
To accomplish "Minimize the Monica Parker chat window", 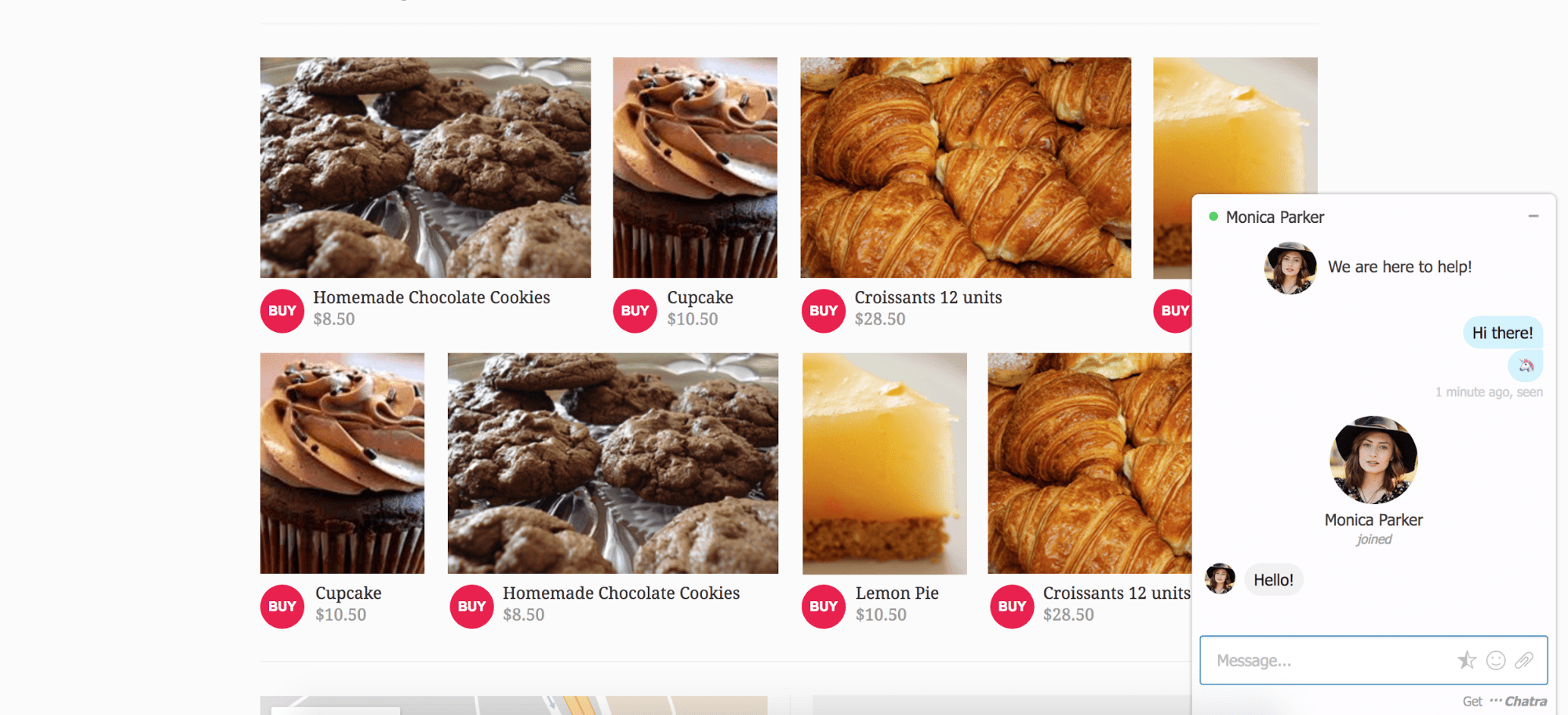I will click(x=1533, y=216).
